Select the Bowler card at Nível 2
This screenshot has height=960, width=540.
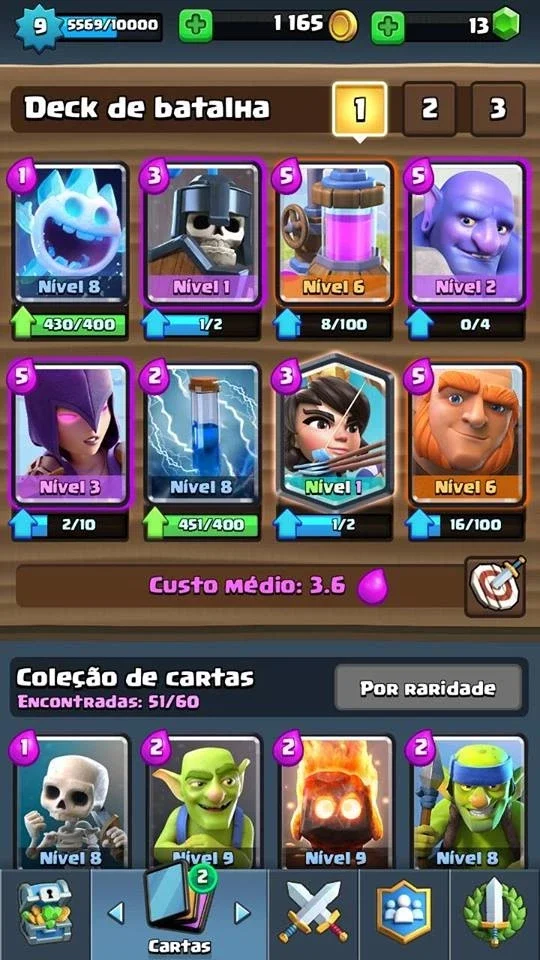click(468, 233)
